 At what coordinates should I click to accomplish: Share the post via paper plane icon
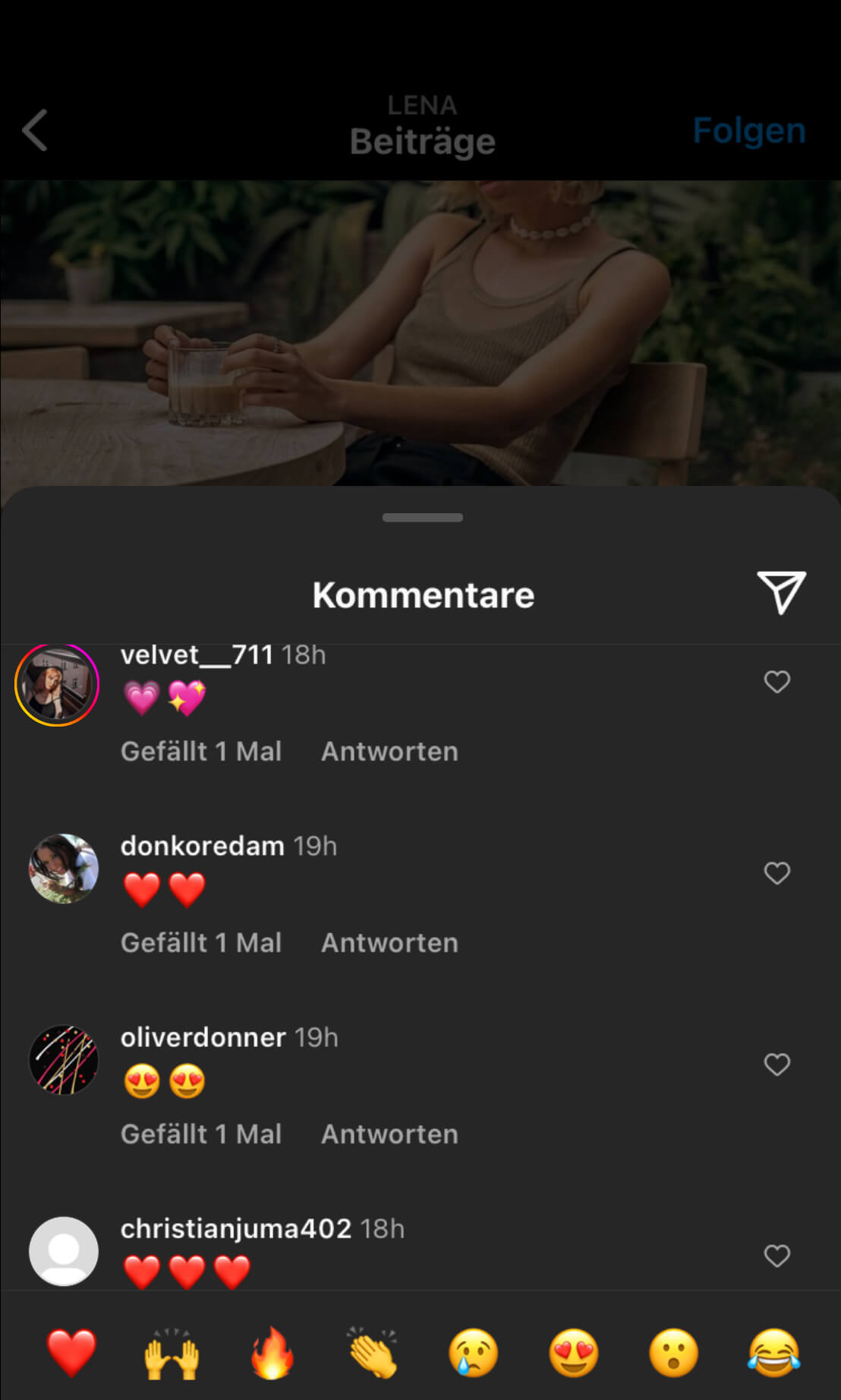point(781,592)
